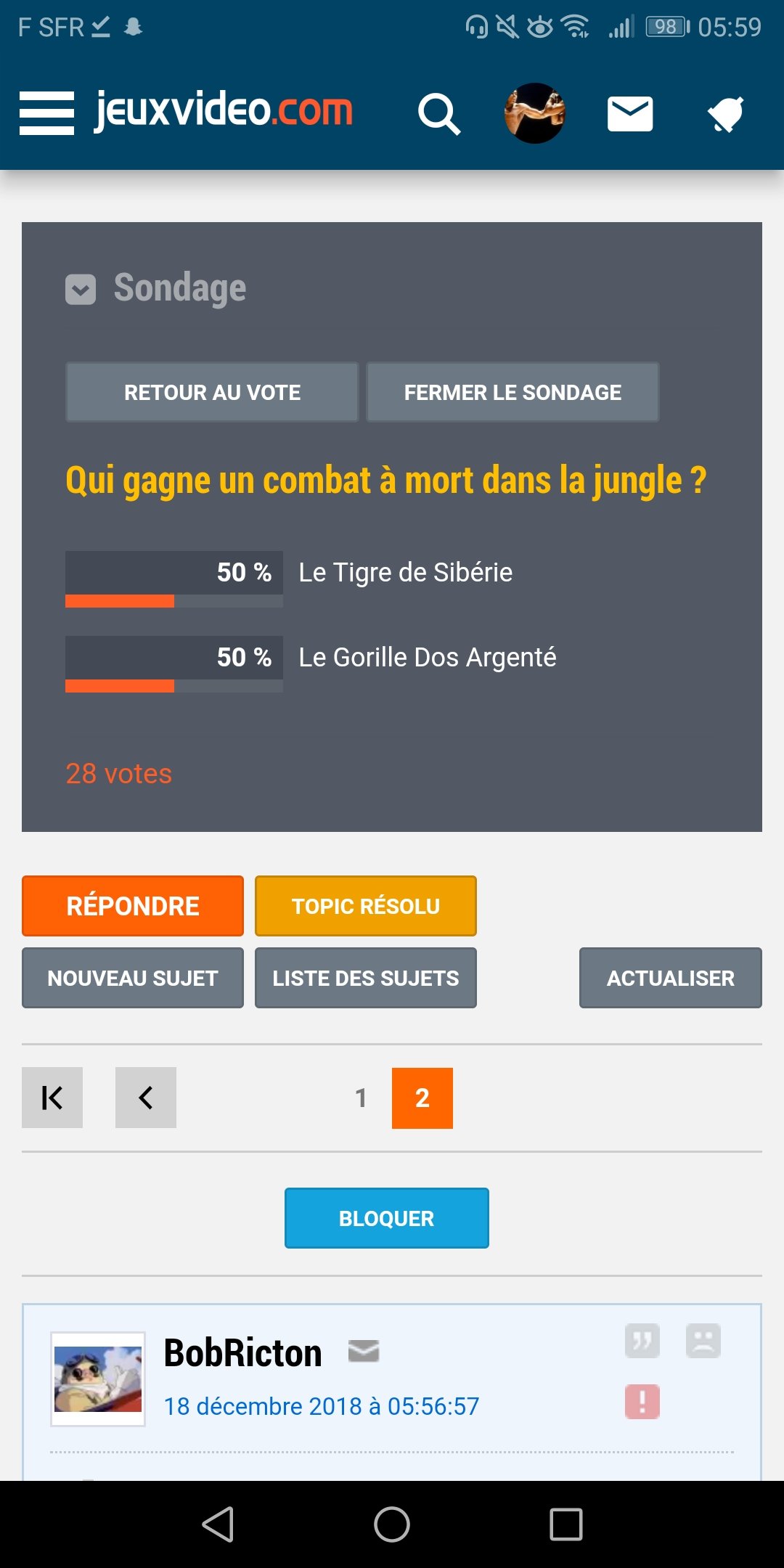Refresh with the Actualiser button
The width and height of the screenshot is (784, 1568).
pos(671,978)
